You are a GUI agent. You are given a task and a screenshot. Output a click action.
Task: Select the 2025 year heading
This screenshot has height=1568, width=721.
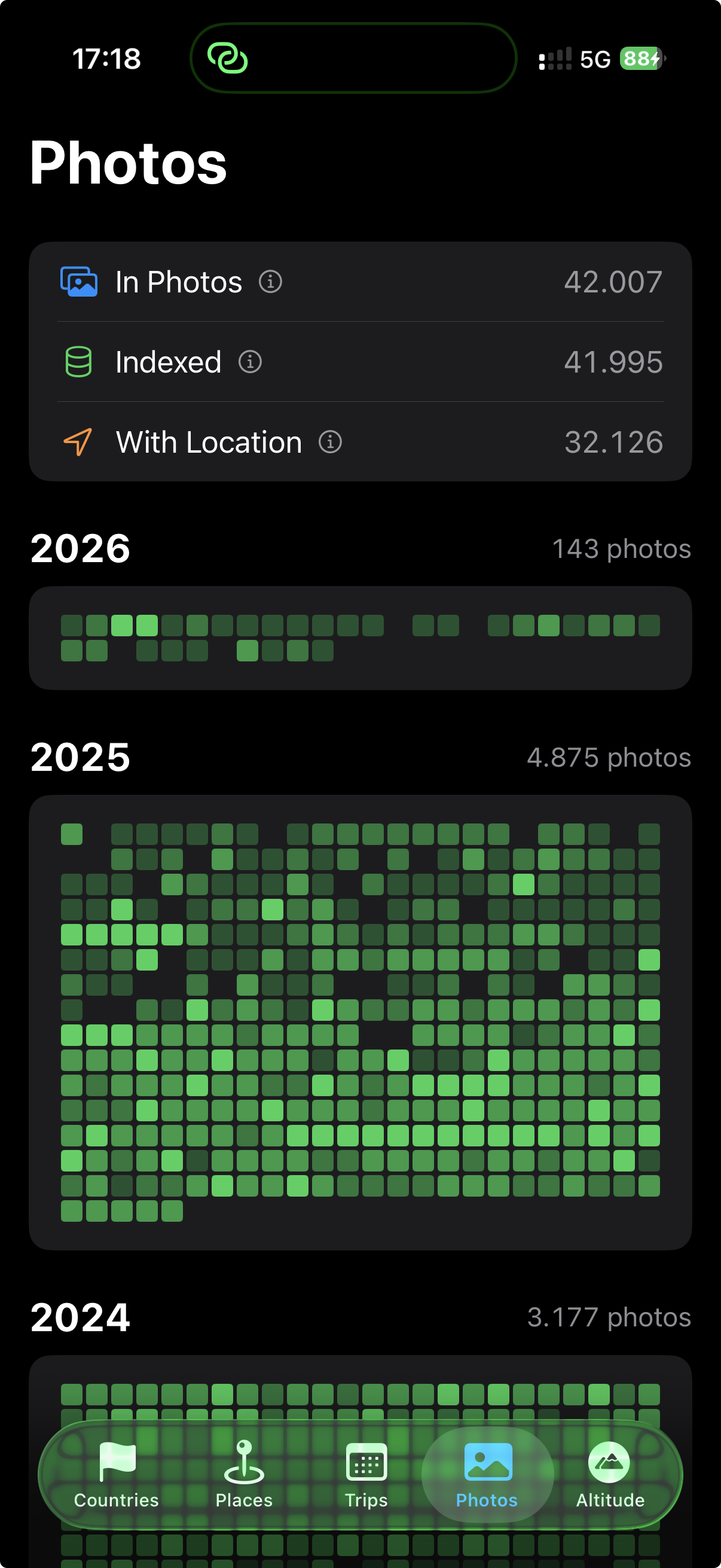point(80,756)
